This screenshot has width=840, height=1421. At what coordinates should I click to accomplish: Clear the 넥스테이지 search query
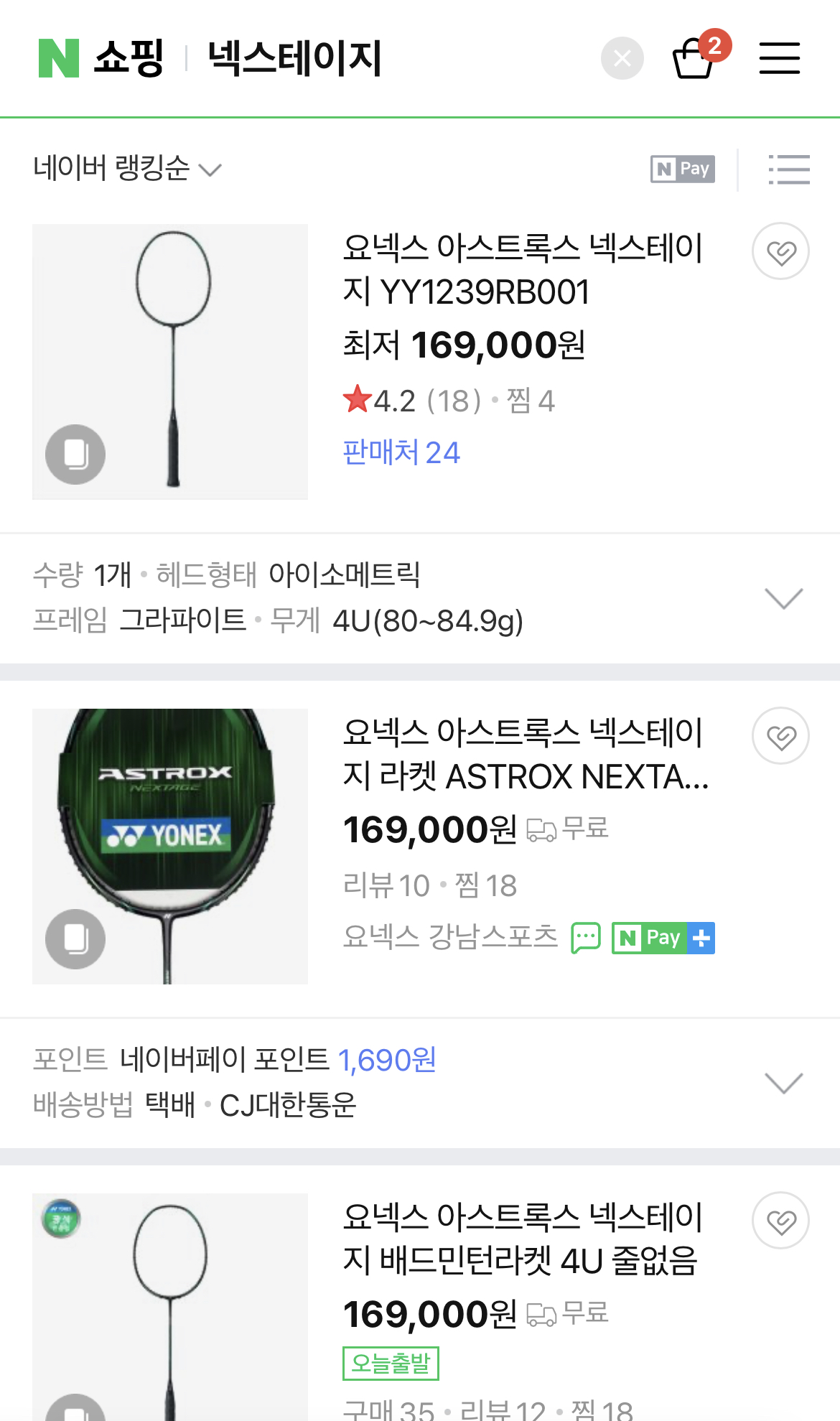tap(622, 58)
